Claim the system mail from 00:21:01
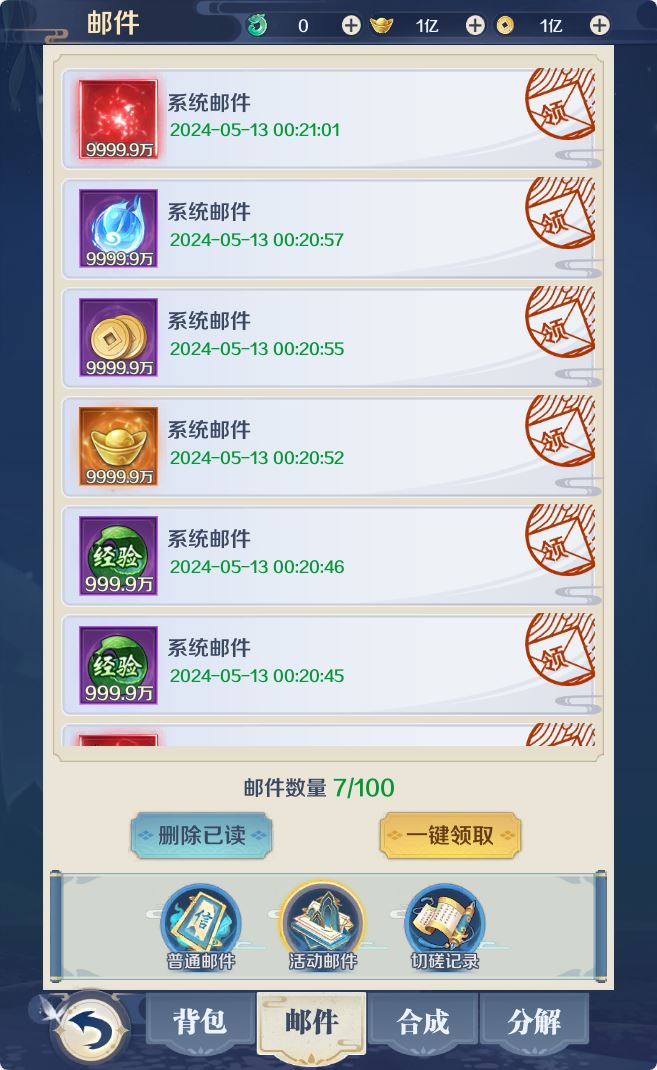This screenshot has height=1070, width=657. click(558, 110)
